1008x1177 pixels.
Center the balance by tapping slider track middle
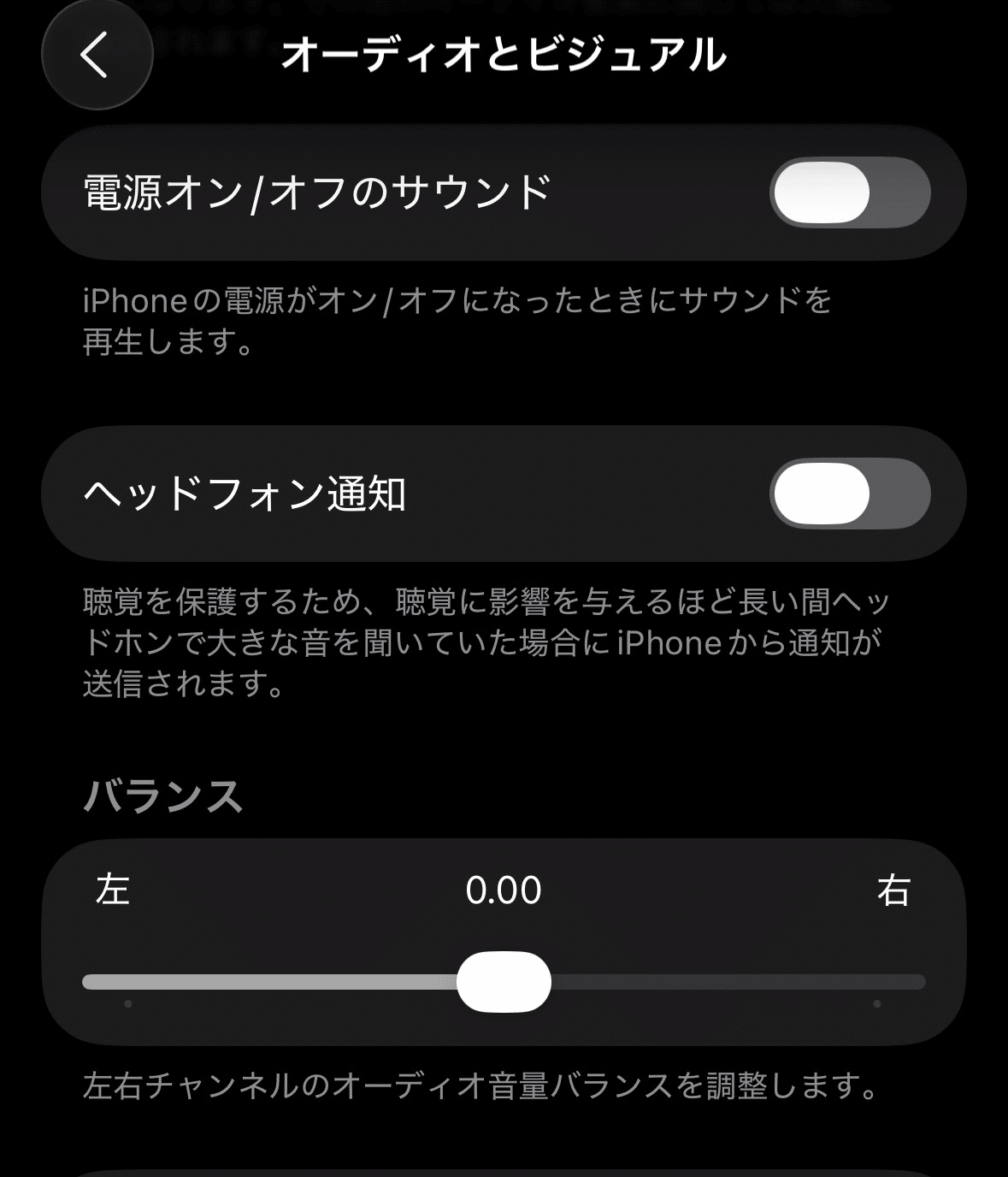coord(506,984)
